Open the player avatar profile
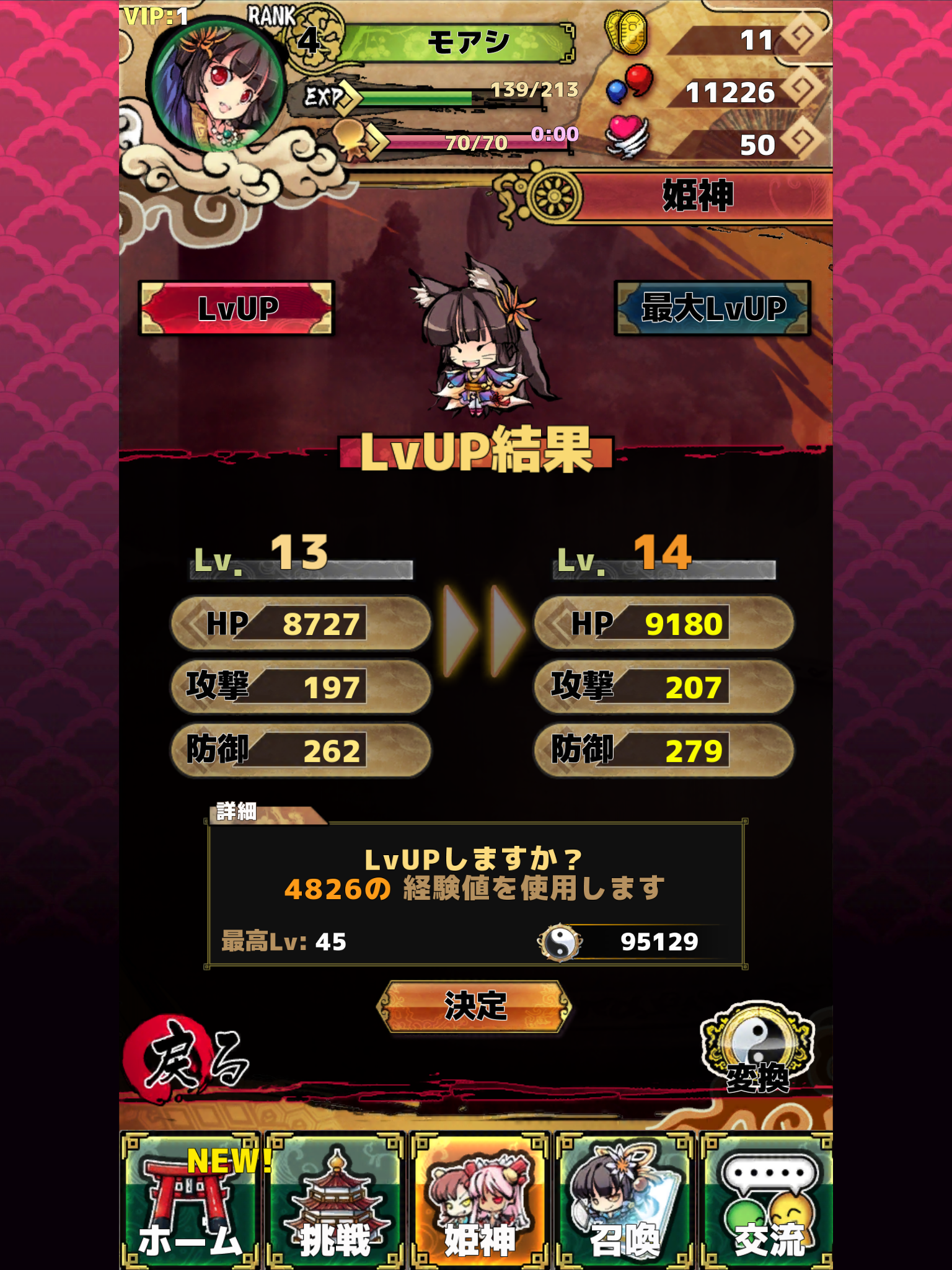 tap(216, 86)
